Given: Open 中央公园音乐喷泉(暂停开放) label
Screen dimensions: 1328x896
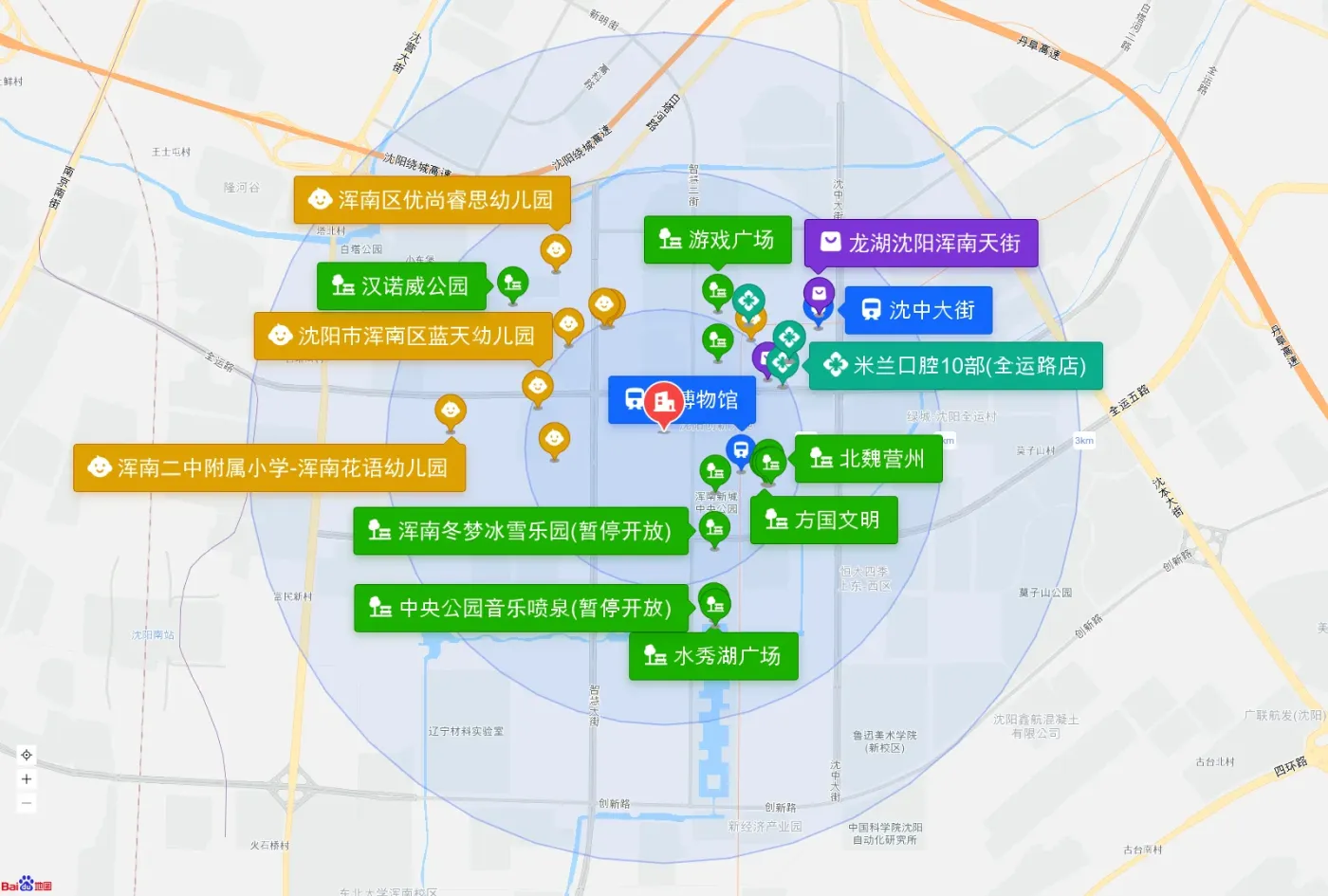Looking at the screenshot, I should tap(521, 608).
